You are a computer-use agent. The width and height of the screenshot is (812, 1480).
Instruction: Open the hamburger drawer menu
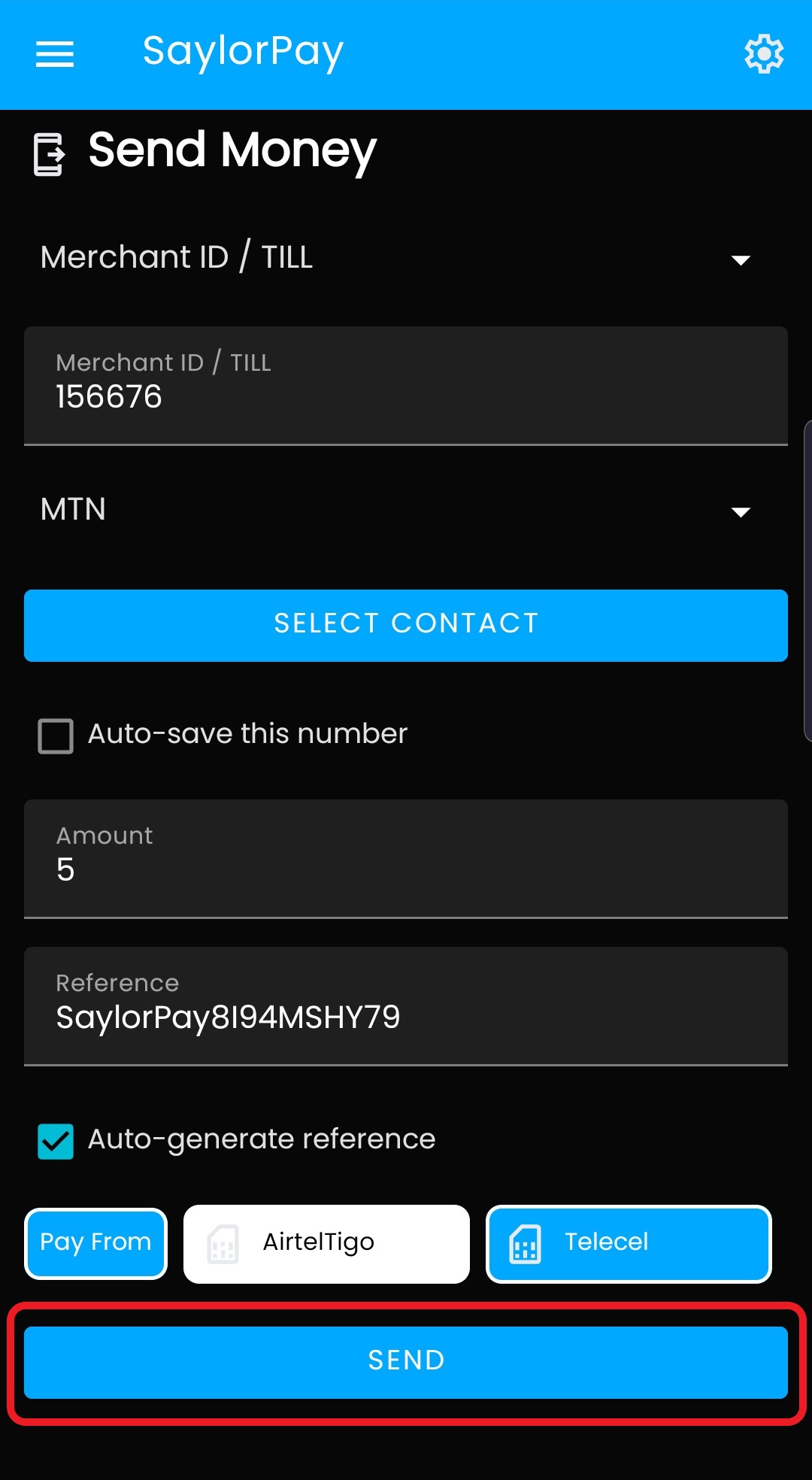click(55, 54)
